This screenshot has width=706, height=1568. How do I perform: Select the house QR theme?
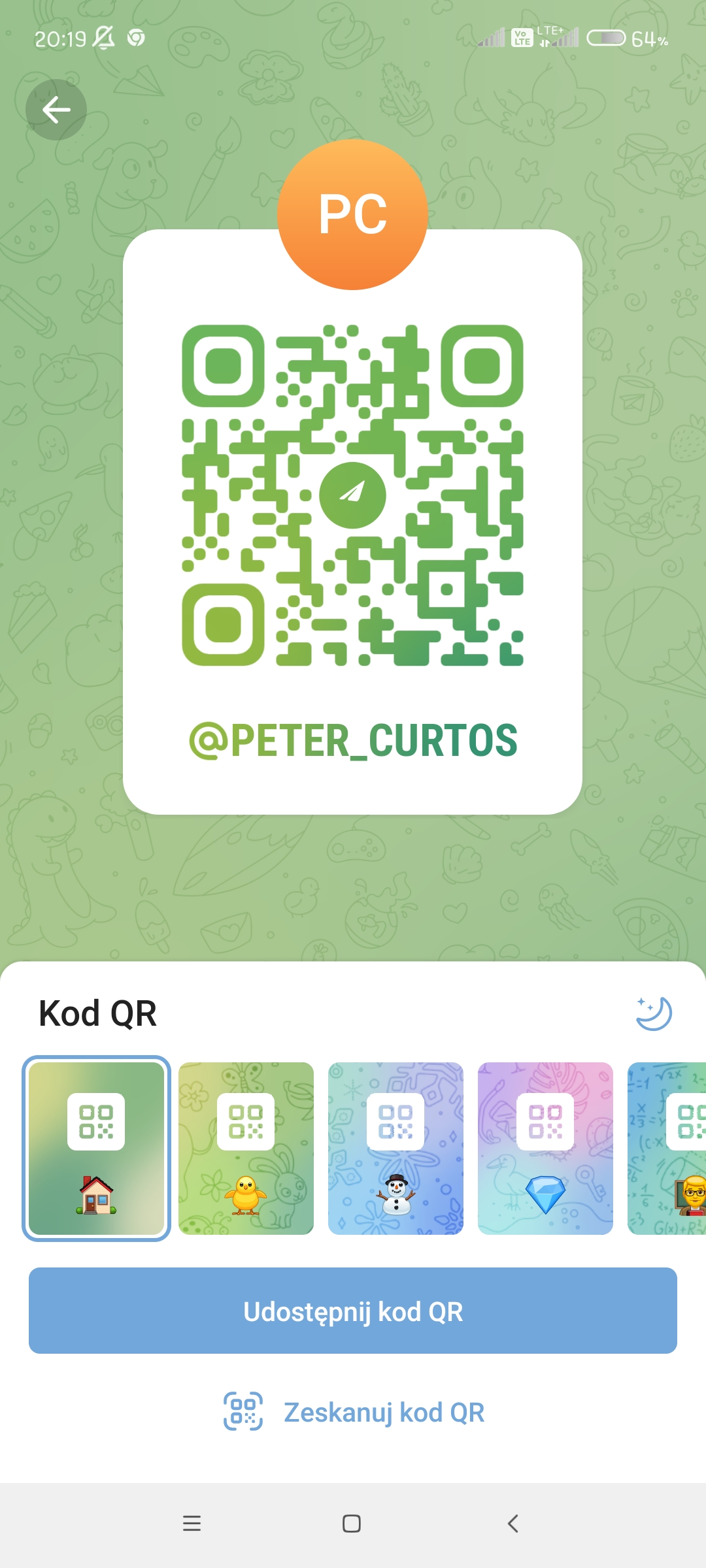(97, 1148)
